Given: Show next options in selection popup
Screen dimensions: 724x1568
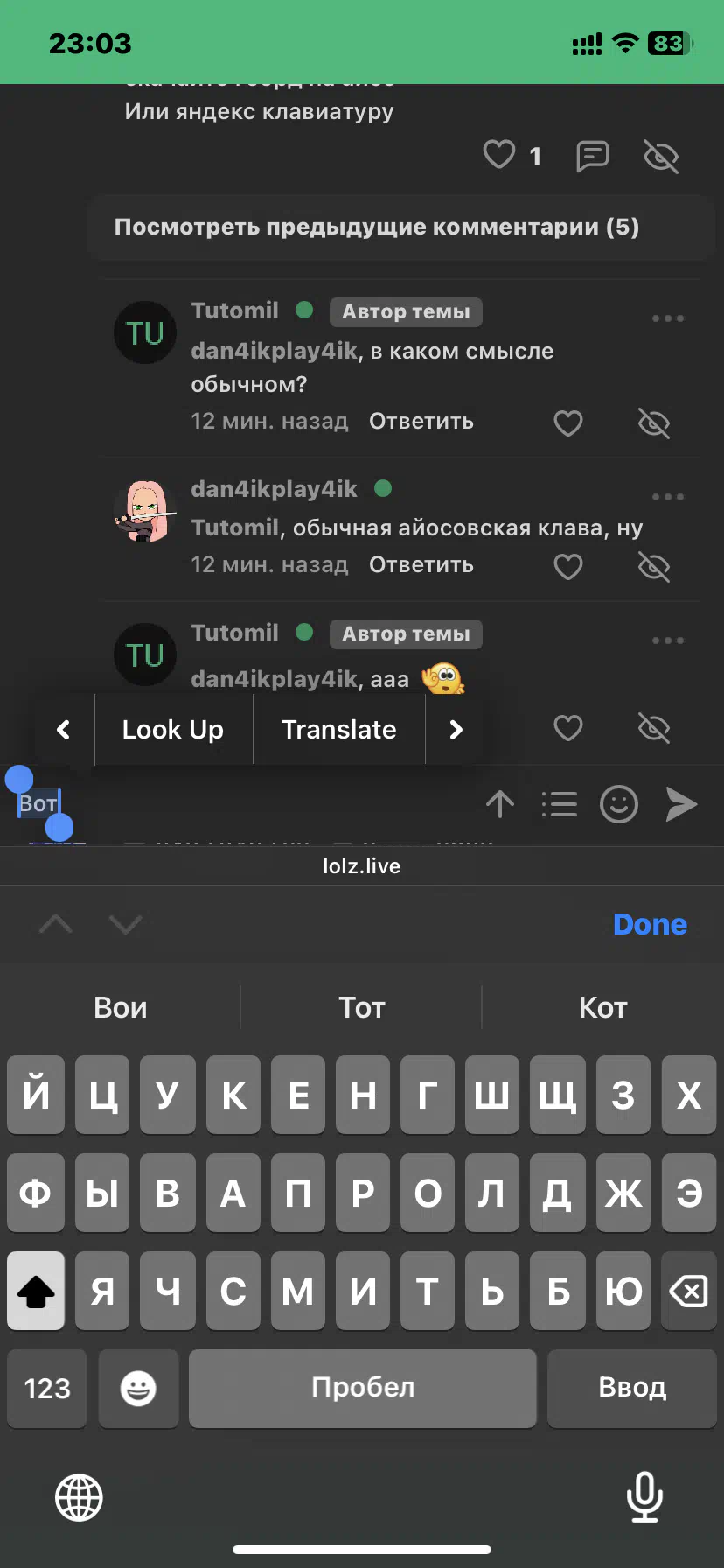Looking at the screenshot, I should [x=455, y=730].
